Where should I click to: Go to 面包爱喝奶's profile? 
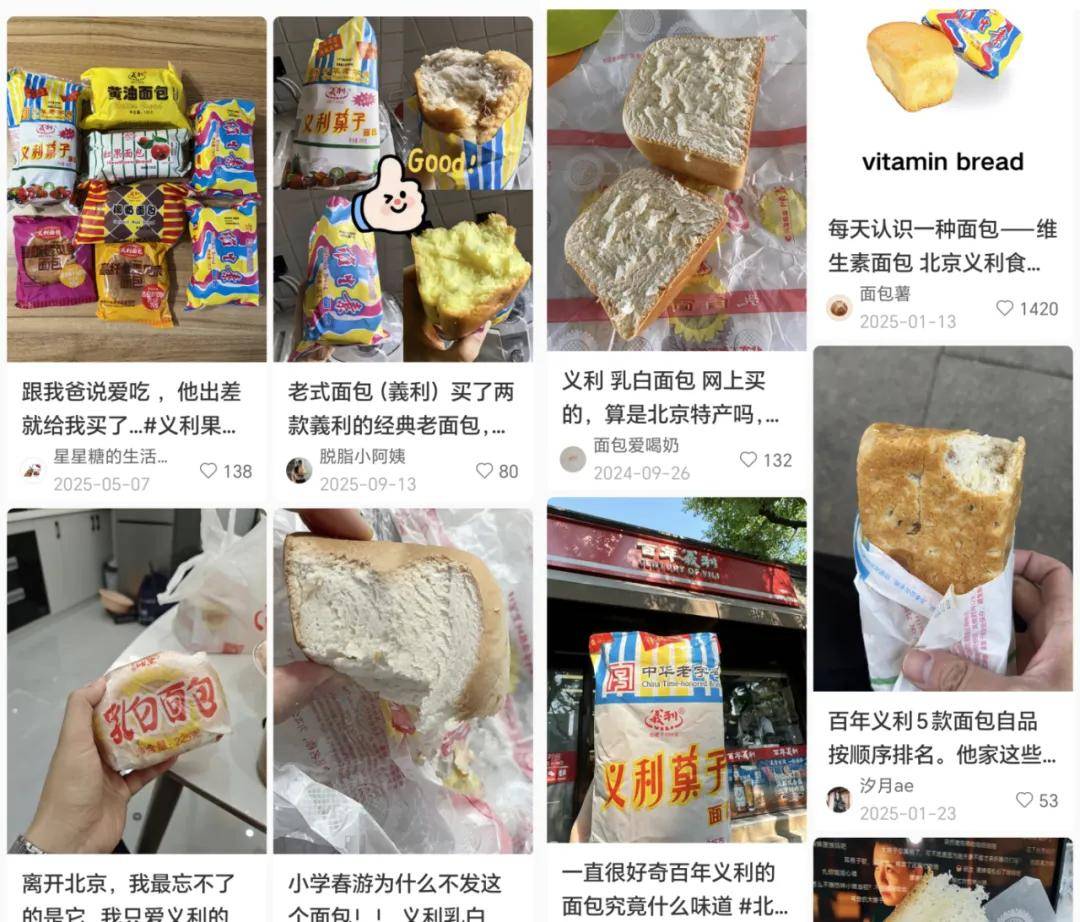(x=573, y=459)
